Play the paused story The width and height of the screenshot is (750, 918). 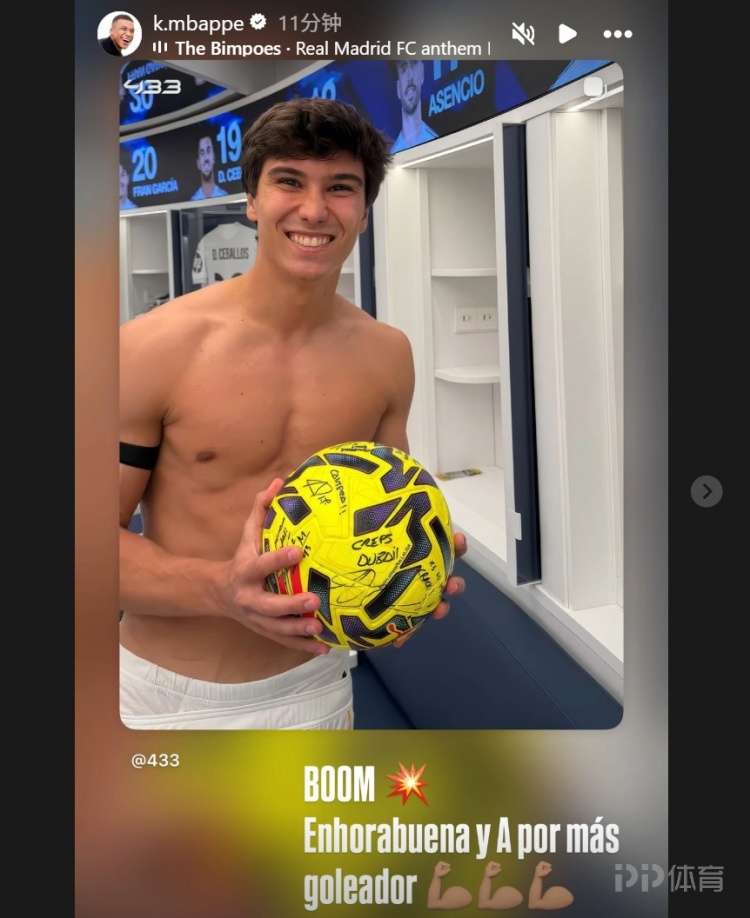(567, 34)
